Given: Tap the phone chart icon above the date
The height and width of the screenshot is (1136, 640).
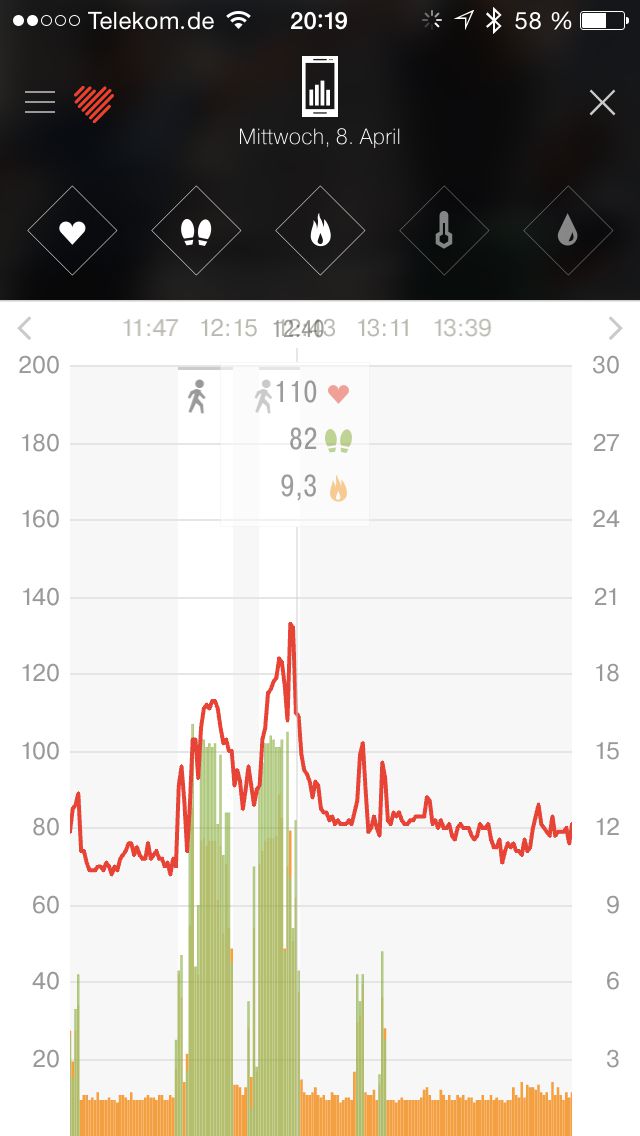Looking at the screenshot, I should pos(320,88).
